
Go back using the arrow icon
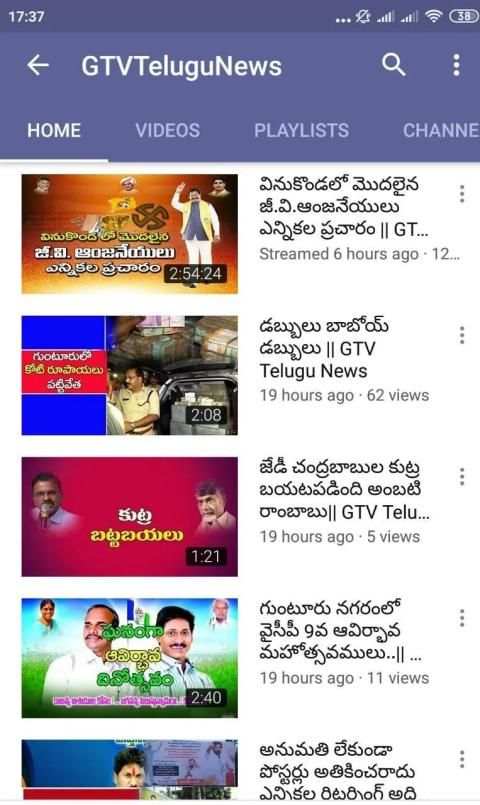click(x=38, y=66)
